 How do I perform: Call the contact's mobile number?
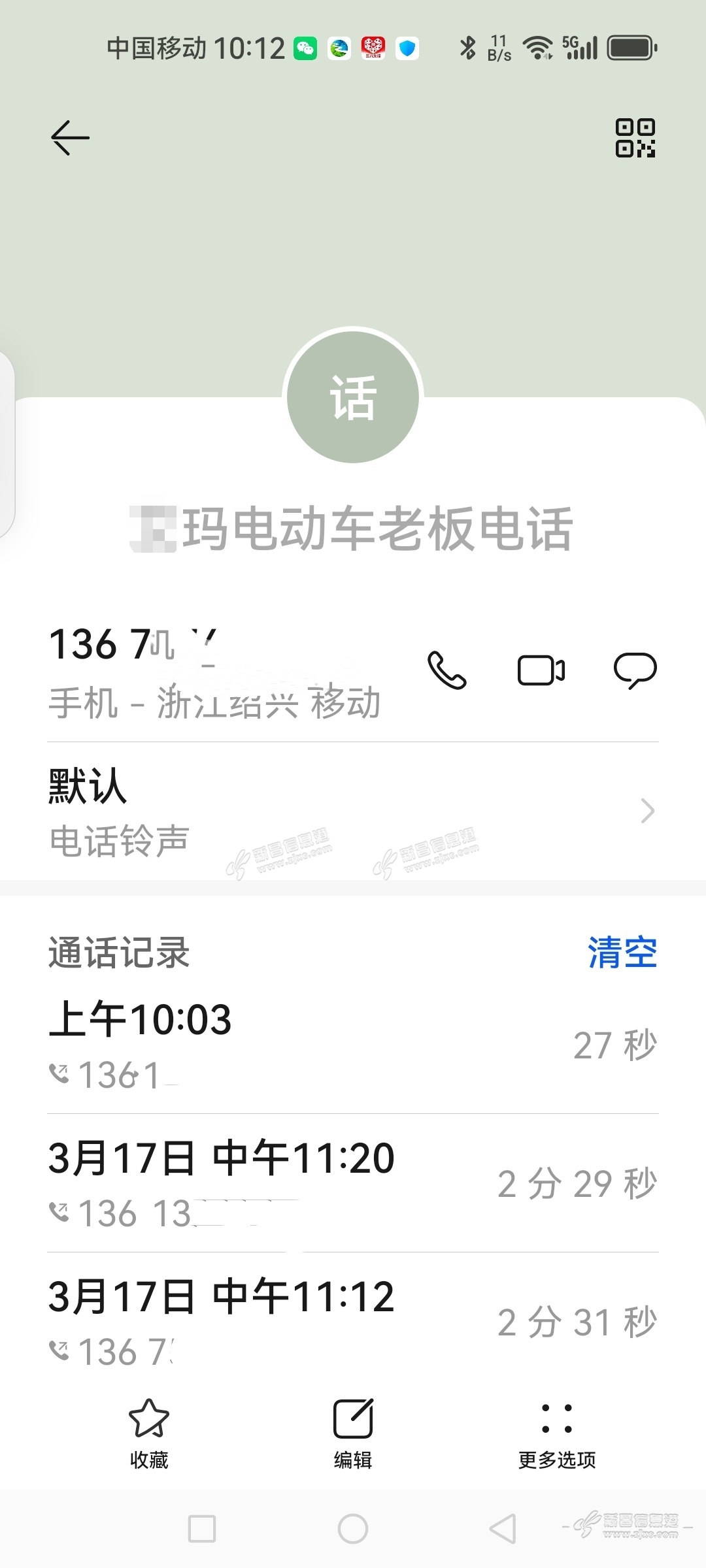(447, 670)
